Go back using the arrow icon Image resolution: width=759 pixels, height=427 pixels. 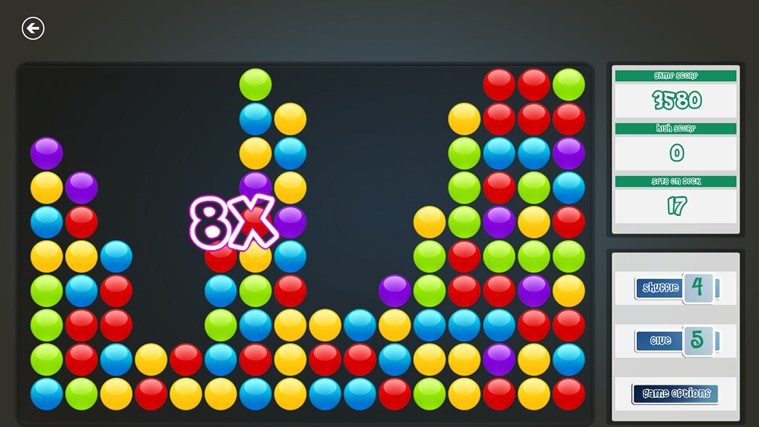33,28
